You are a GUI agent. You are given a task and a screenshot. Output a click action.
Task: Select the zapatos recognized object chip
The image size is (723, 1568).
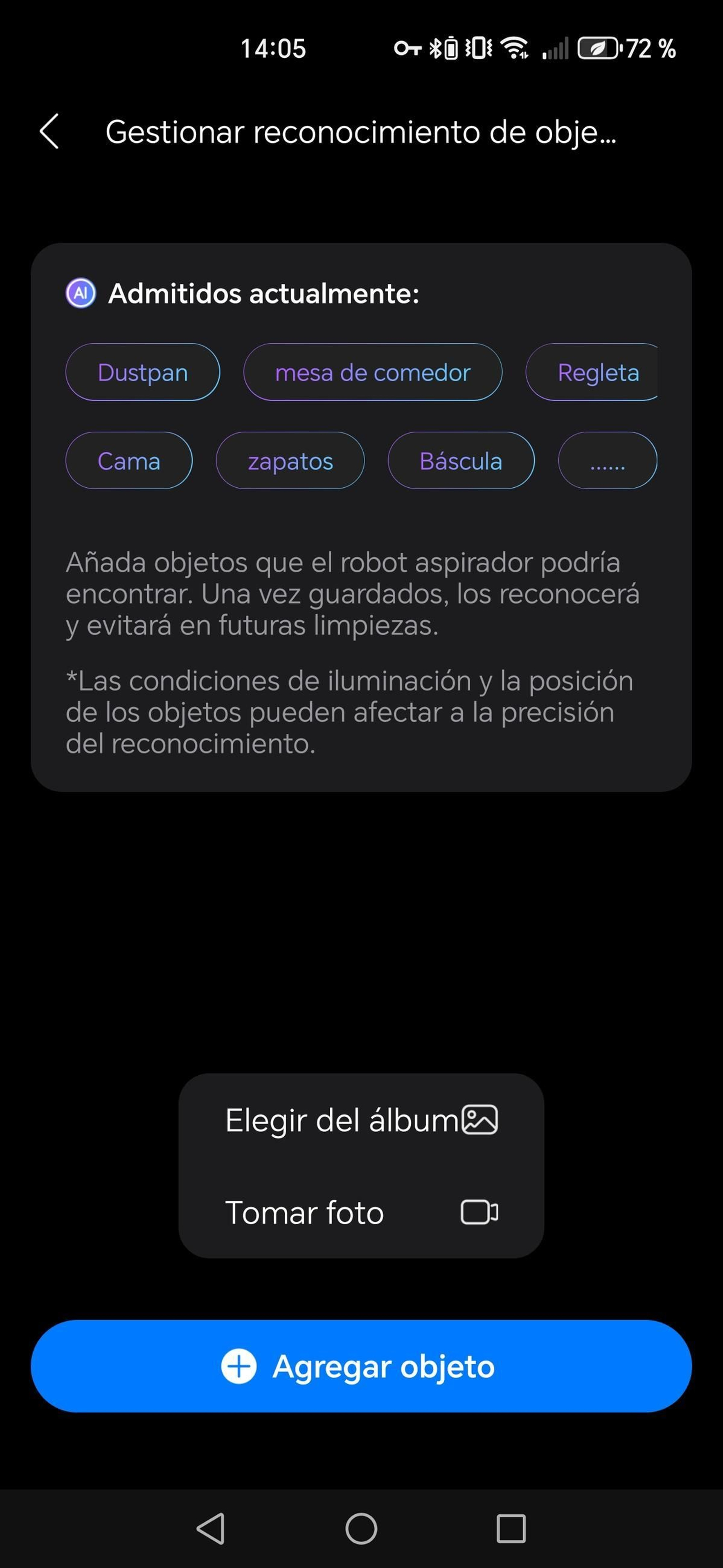(x=290, y=461)
